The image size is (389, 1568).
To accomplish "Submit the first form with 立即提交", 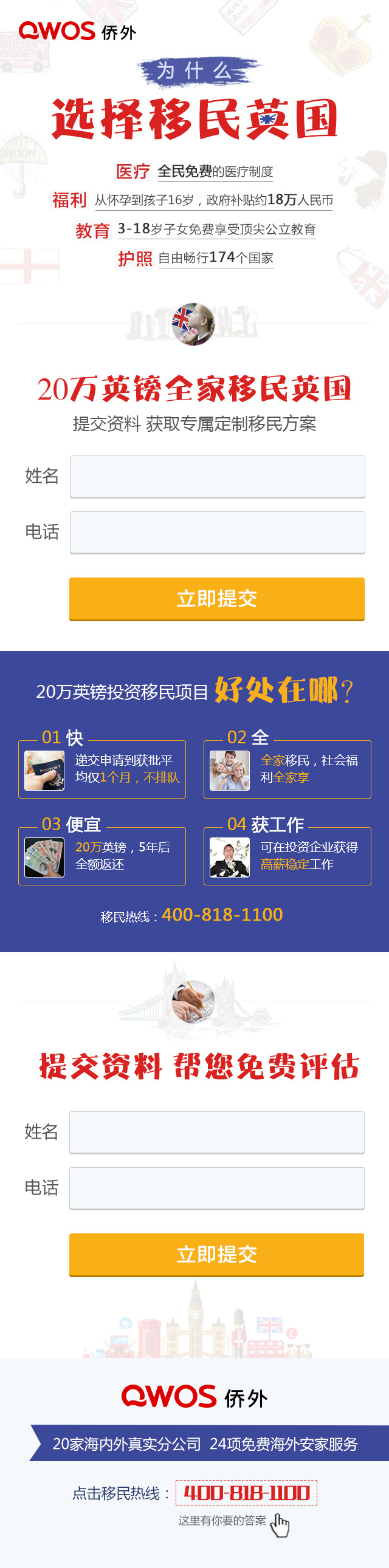I will point(217,598).
